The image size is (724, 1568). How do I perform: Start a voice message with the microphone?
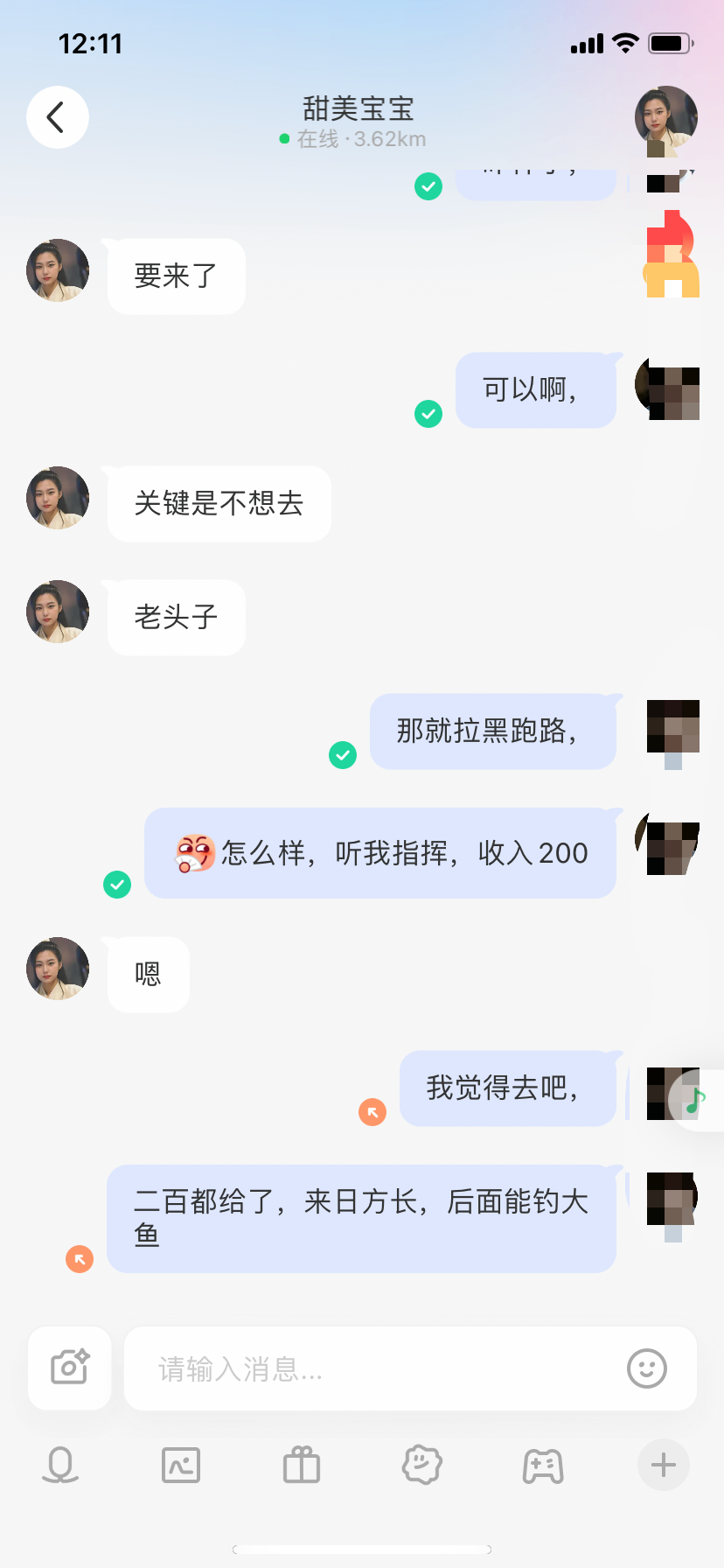click(x=60, y=1465)
